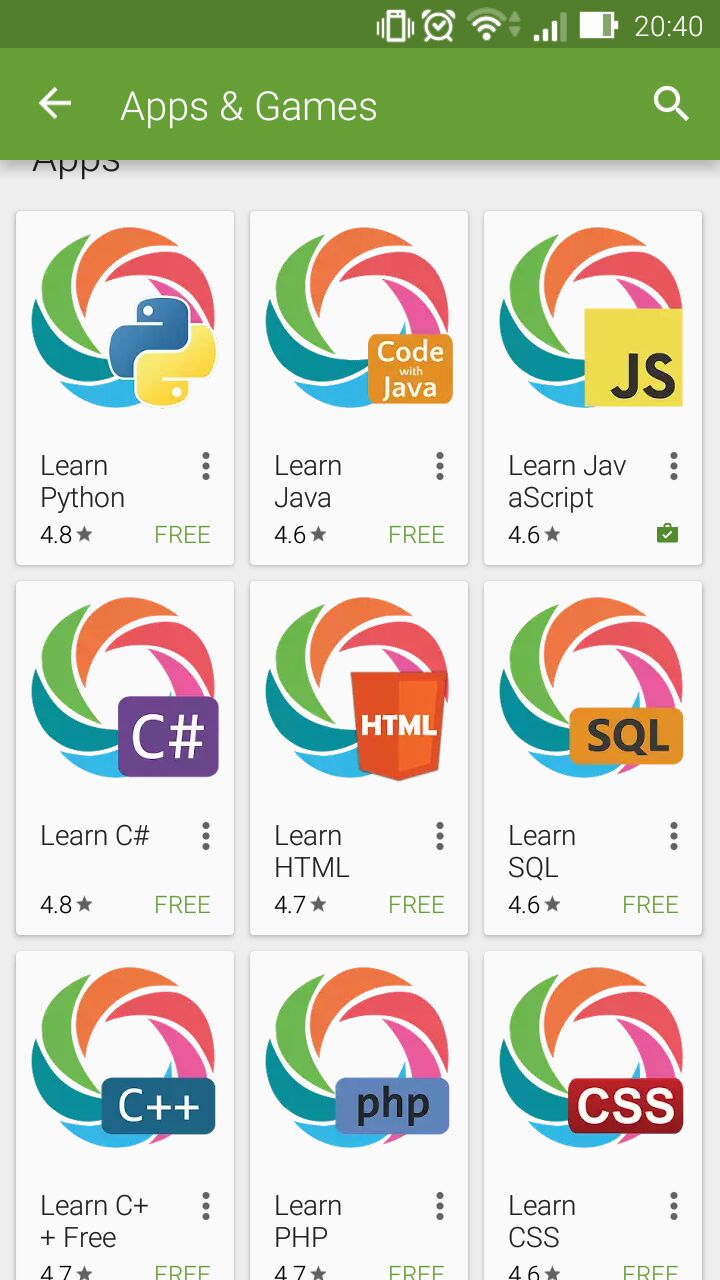Open the Learn SQL app card
This screenshot has width=720, height=1280.
[x=593, y=690]
